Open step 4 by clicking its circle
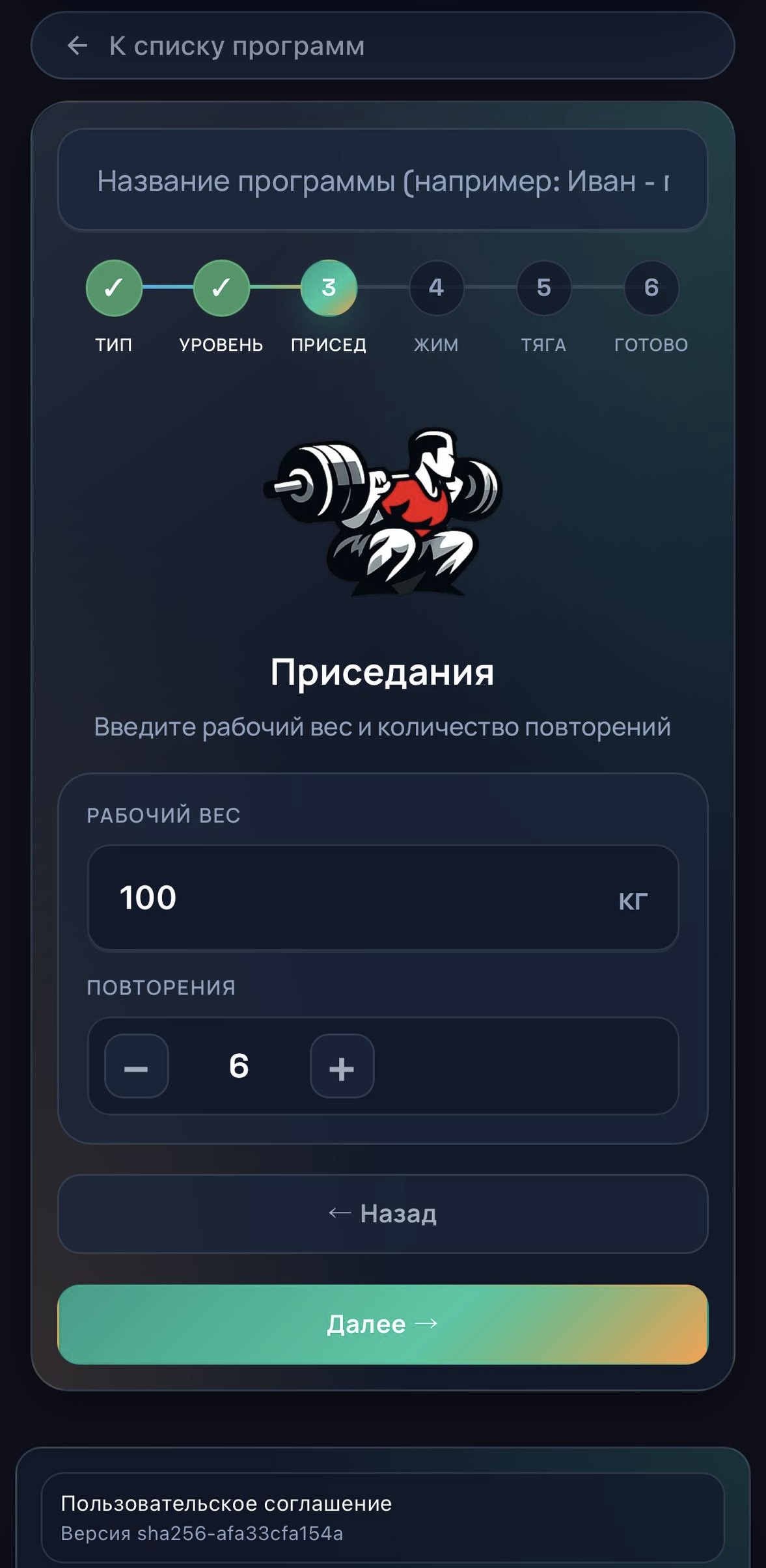The width and height of the screenshot is (766, 1568). [x=436, y=288]
